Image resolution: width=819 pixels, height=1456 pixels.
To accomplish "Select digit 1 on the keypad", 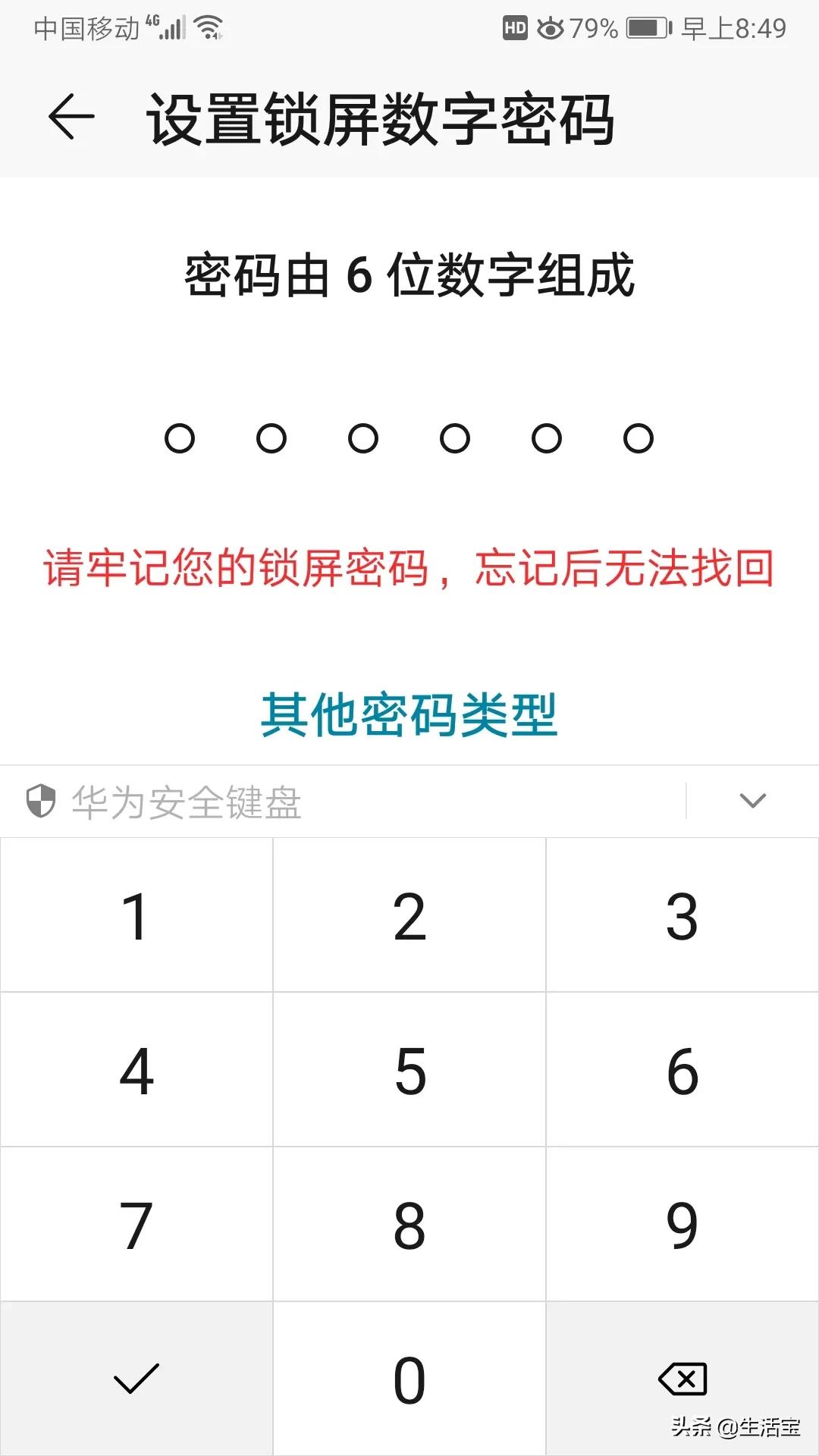I will click(x=136, y=915).
